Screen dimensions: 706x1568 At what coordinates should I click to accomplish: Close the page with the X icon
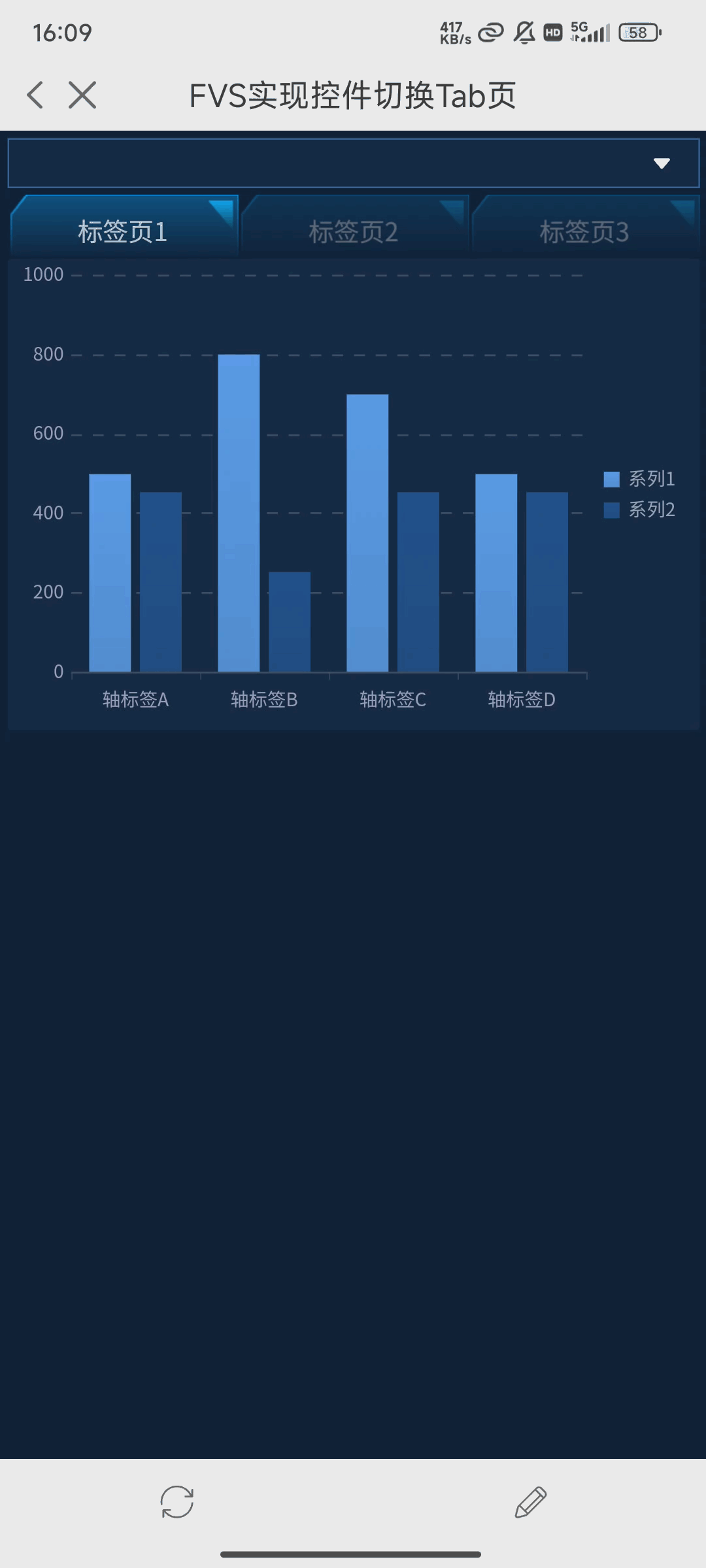(x=82, y=95)
